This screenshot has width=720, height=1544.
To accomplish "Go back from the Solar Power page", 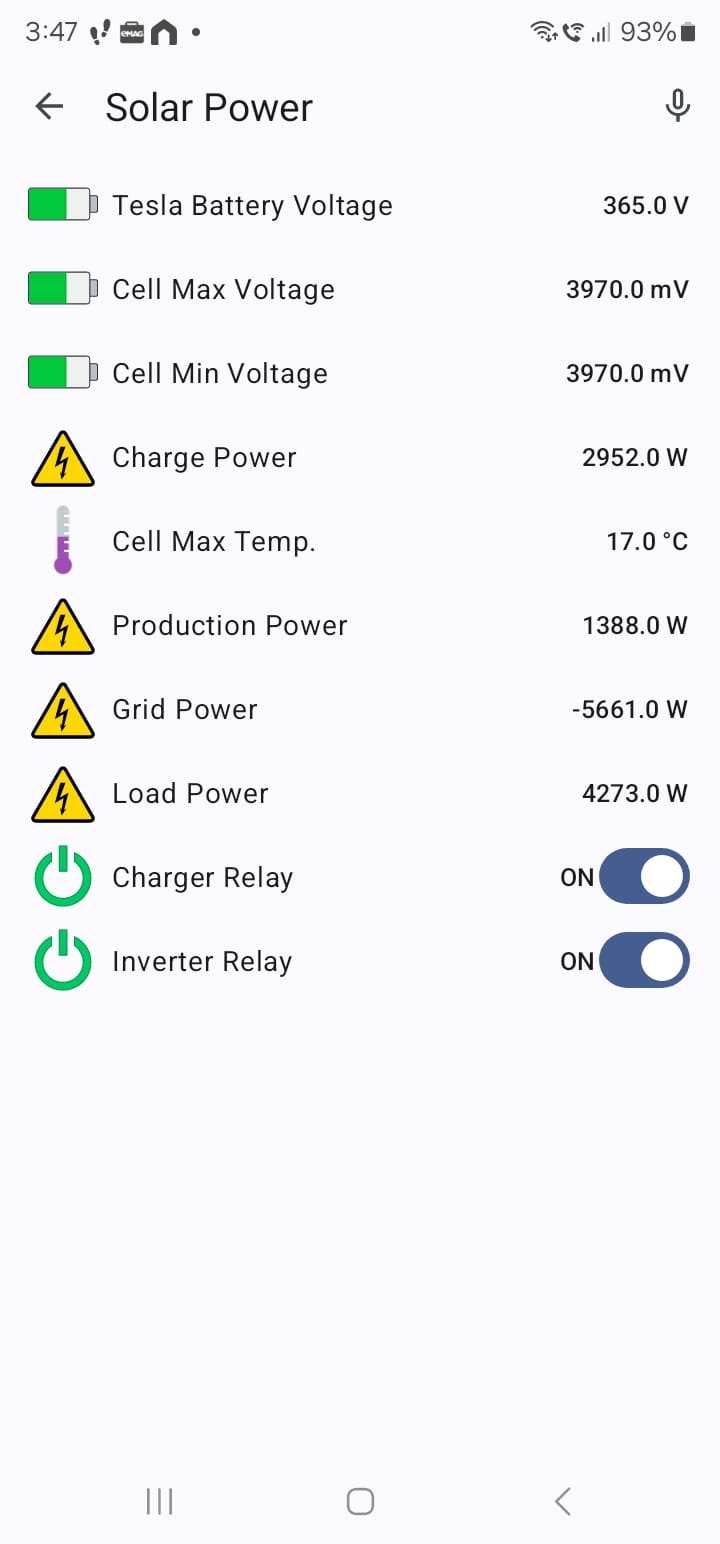I will click(x=49, y=106).
